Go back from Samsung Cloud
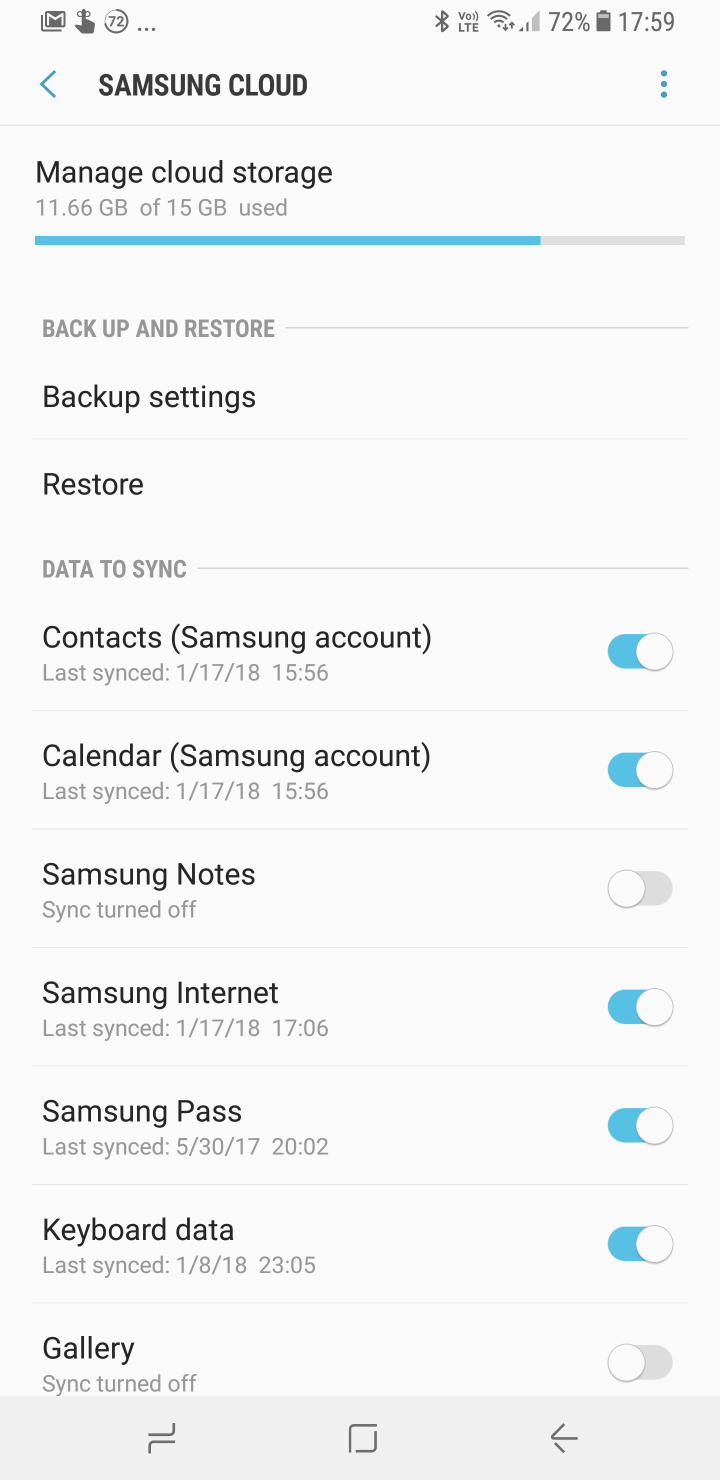This screenshot has height=1480, width=720. pos(48,85)
